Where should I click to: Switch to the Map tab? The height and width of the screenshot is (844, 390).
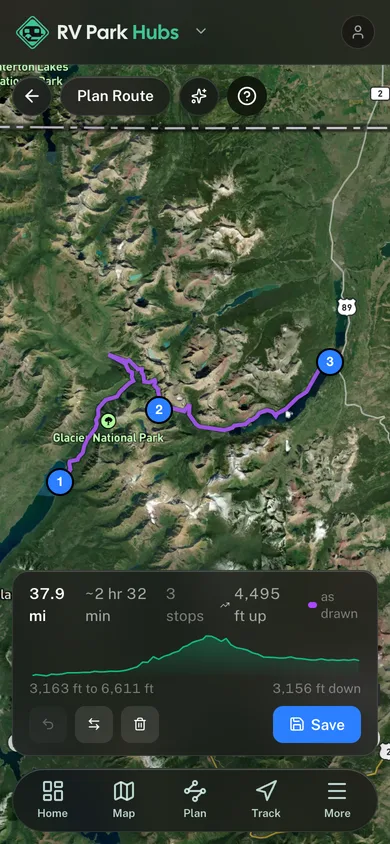124,799
